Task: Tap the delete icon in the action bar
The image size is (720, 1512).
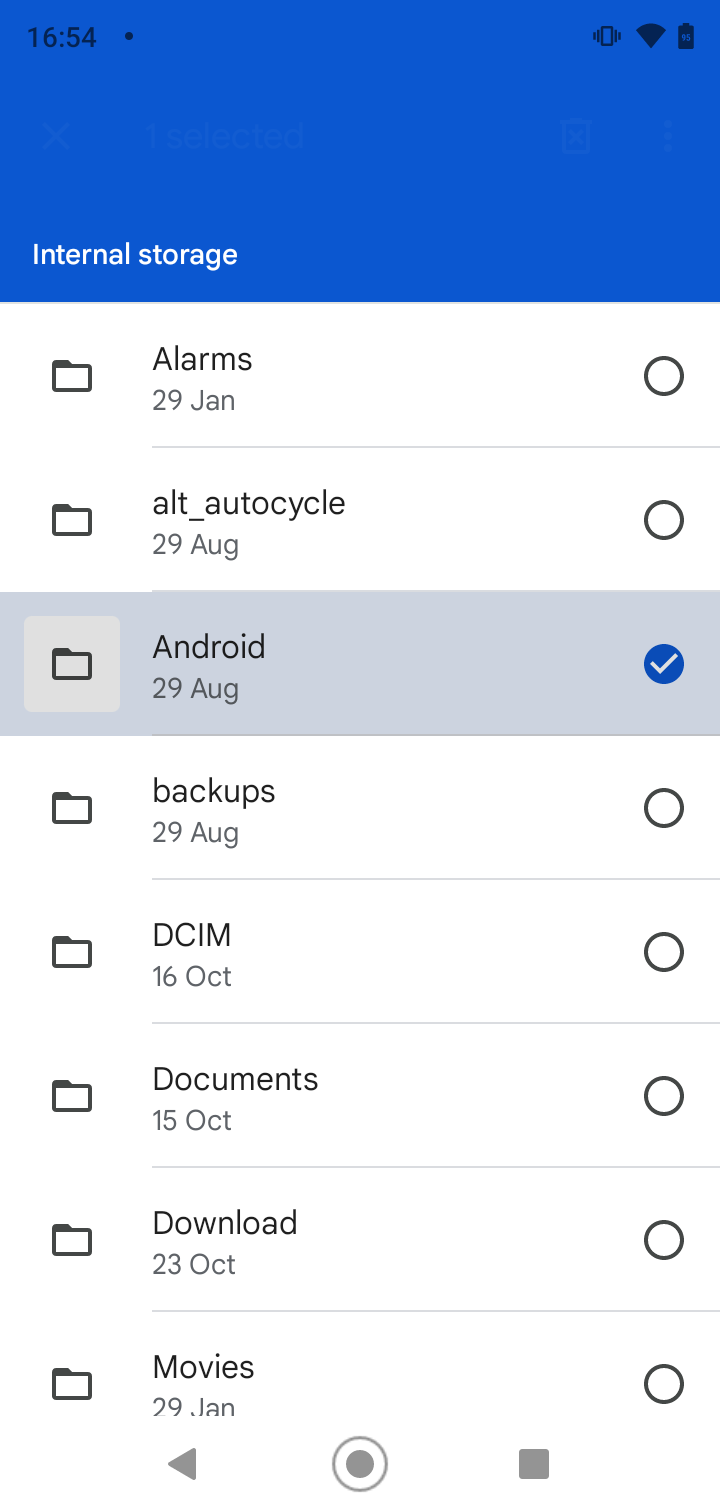Action: (x=575, y=136)
